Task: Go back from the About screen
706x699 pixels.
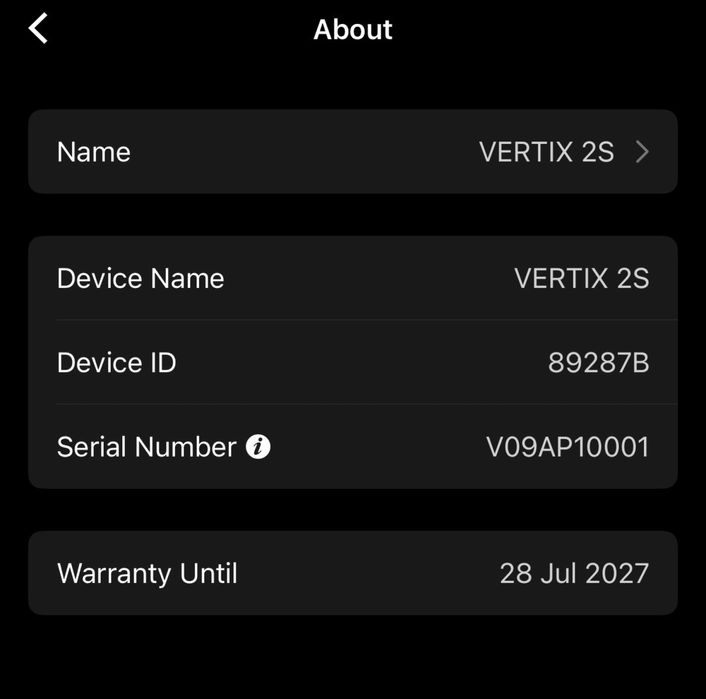Action: click(39, 29)
